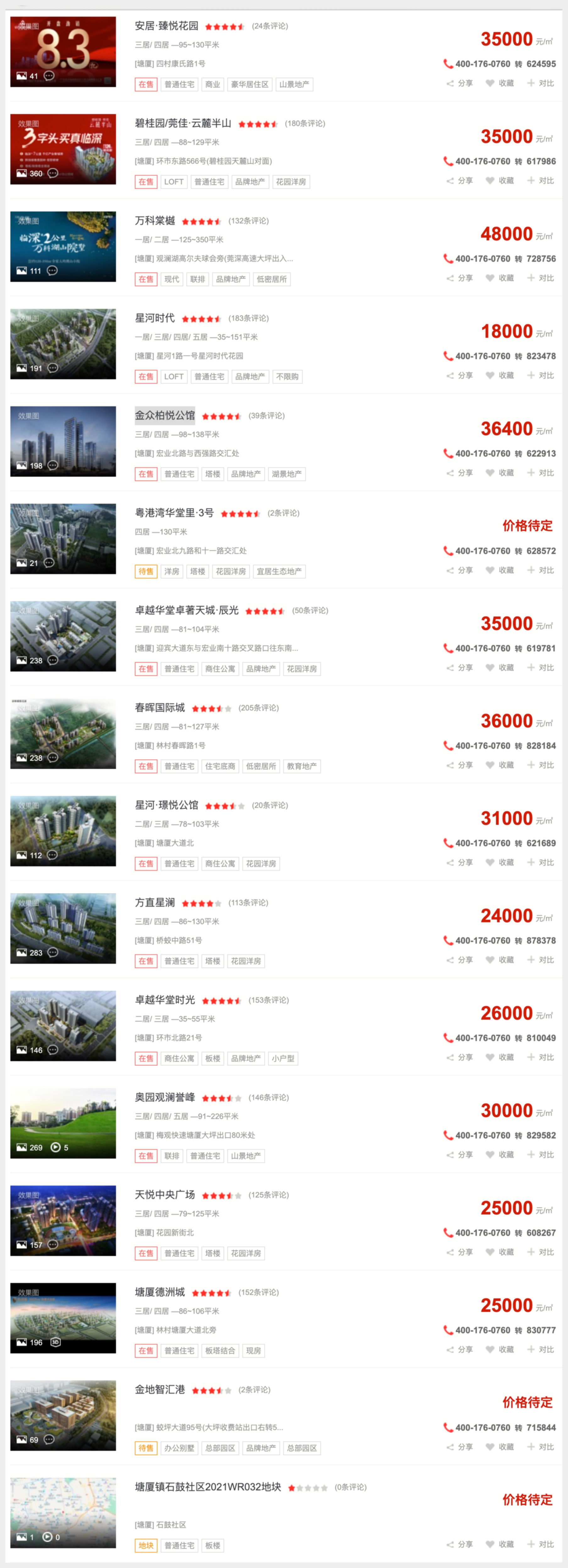Add 万科棠樾 to favorites (收藏)
Viewport: 568px width, 1568px height.
pos(500,278)
